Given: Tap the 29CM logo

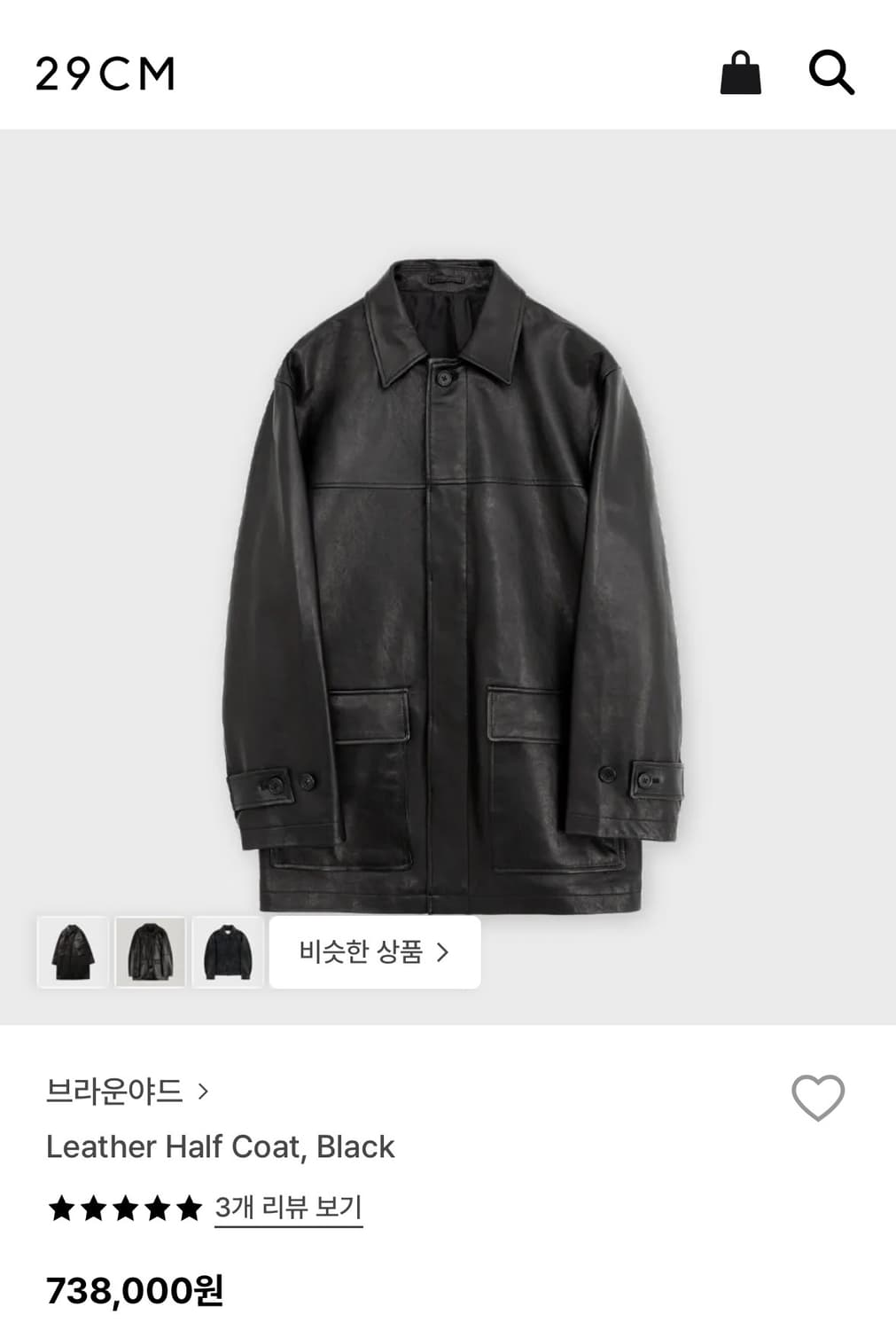Looking at the screenshot, I should coord(104,74).
